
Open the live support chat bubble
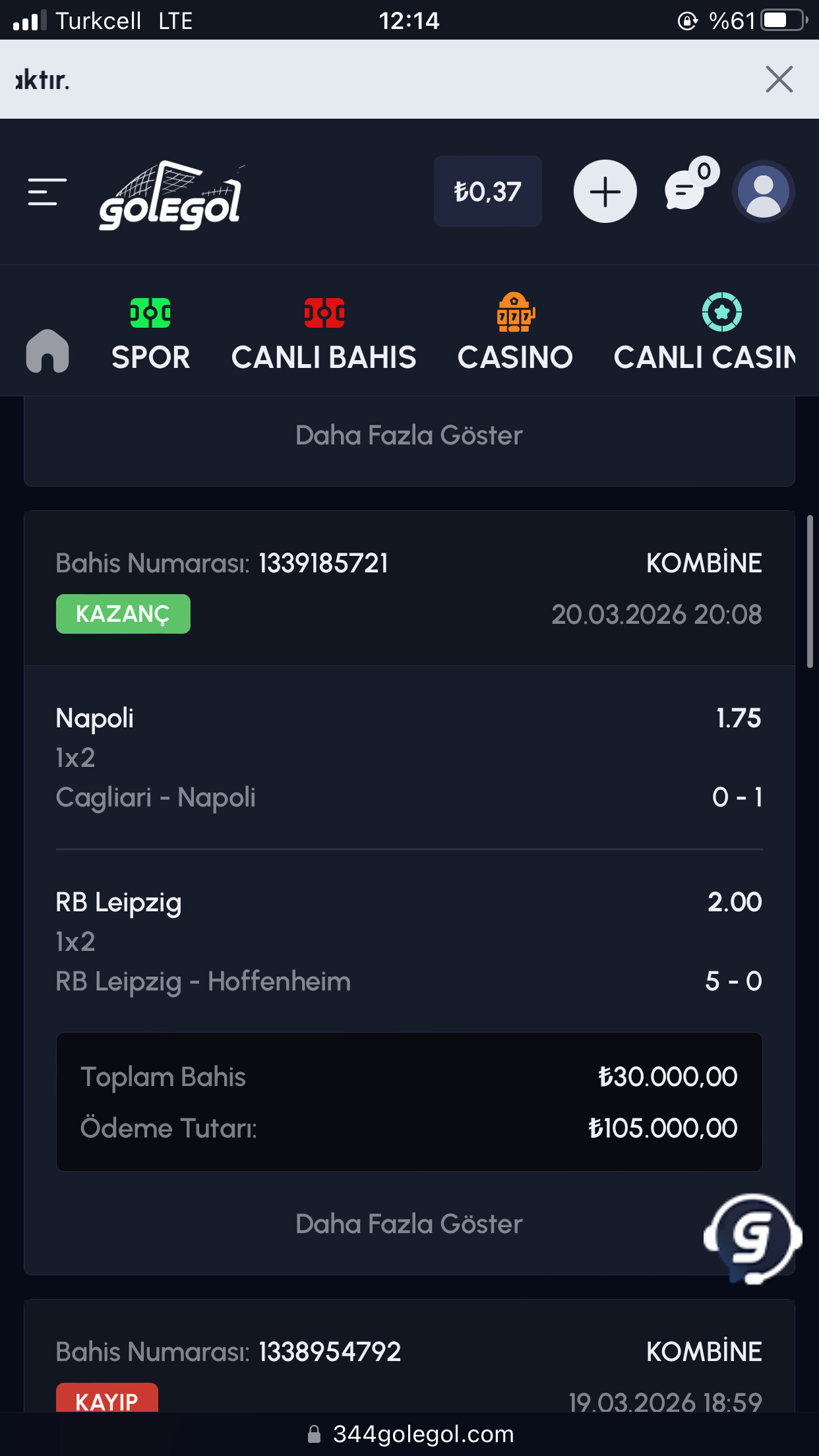[x=753, y=1238]
